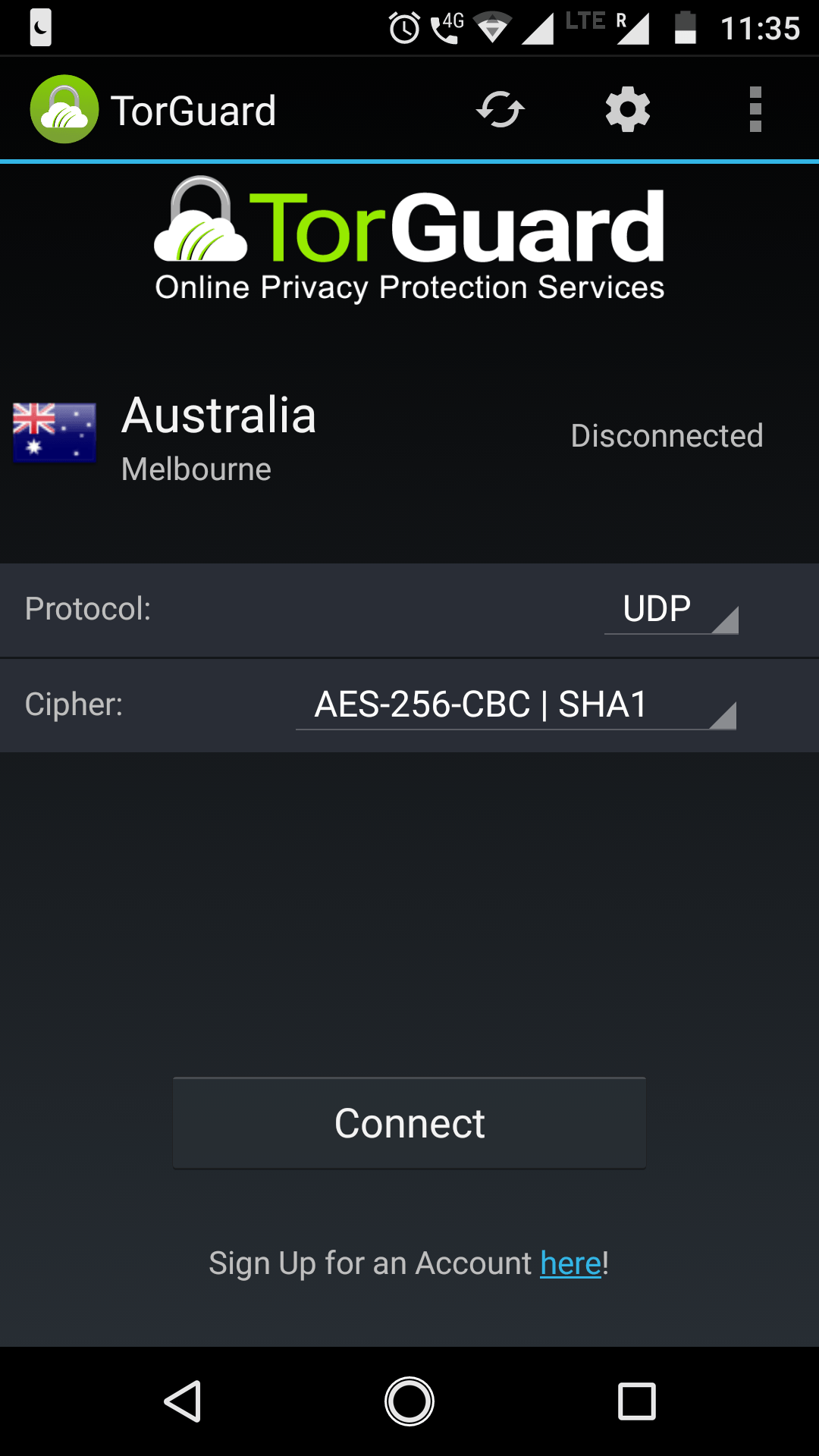819x1456 pixels.
Task: Go back using the navigation bar
Action: pyautogui.click(x=183, y=1401)
